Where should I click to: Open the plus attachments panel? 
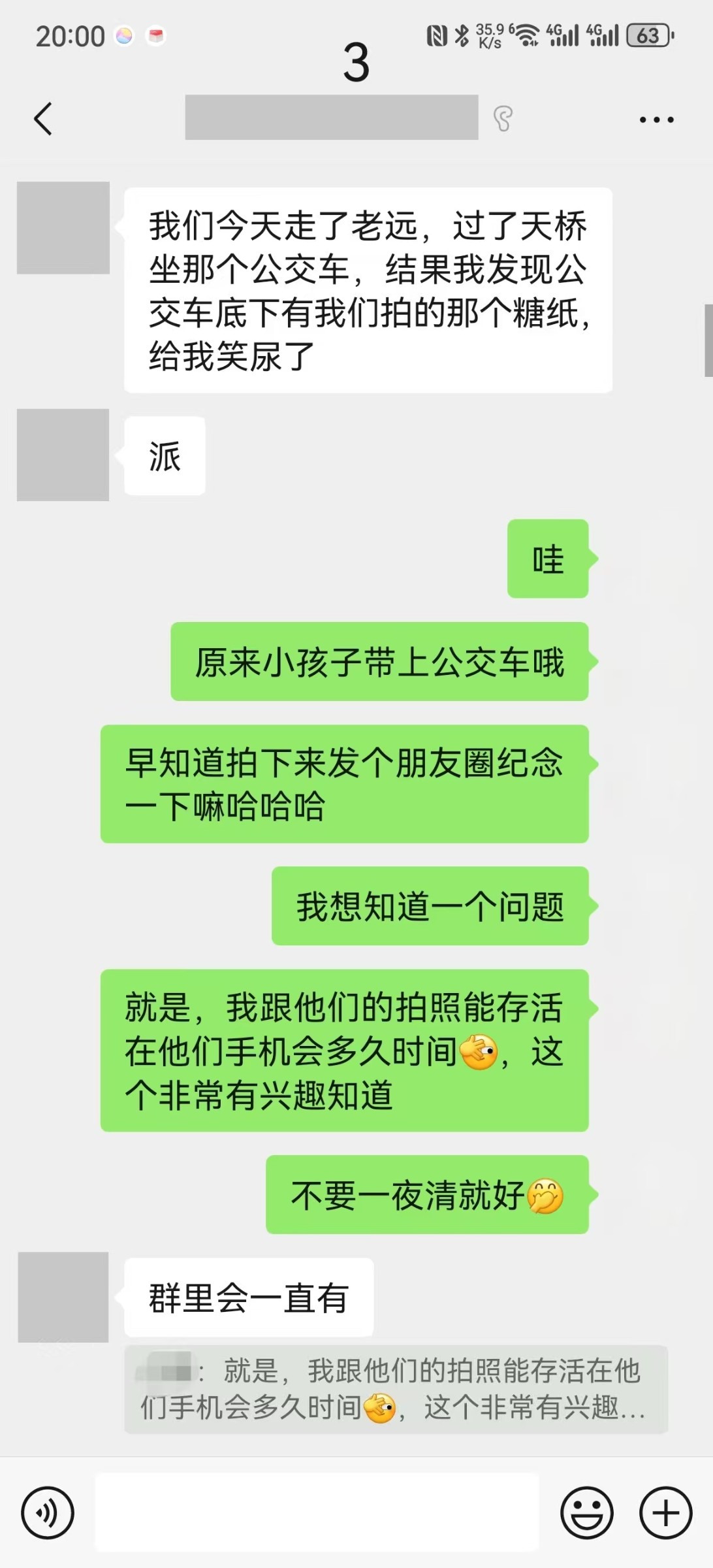click(x=665, y=1512)
